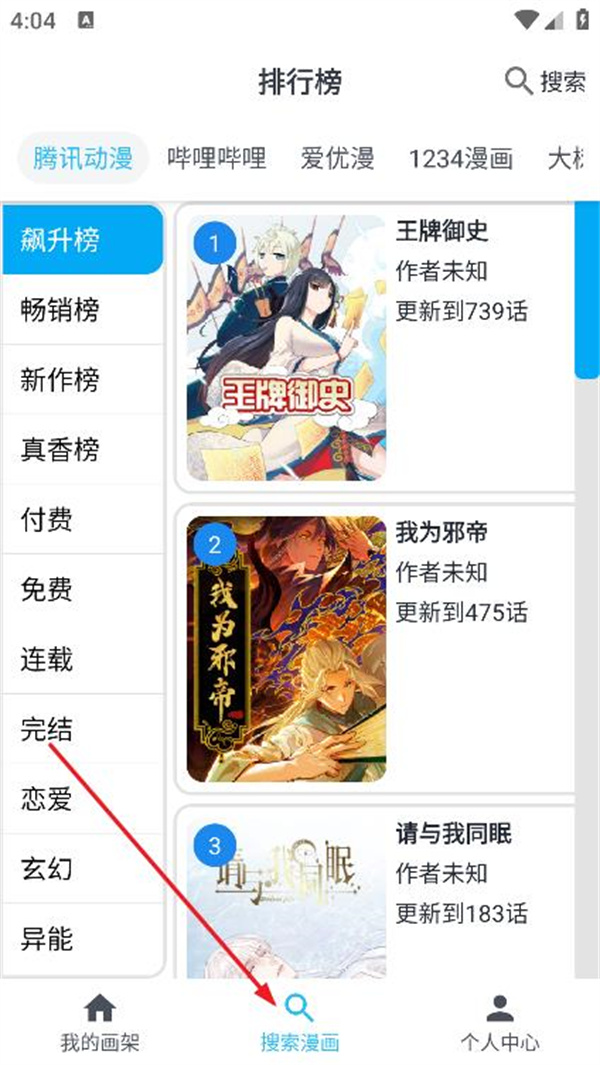
Task: Show the 恋爱 comics category
Action: tap(82, 799)
